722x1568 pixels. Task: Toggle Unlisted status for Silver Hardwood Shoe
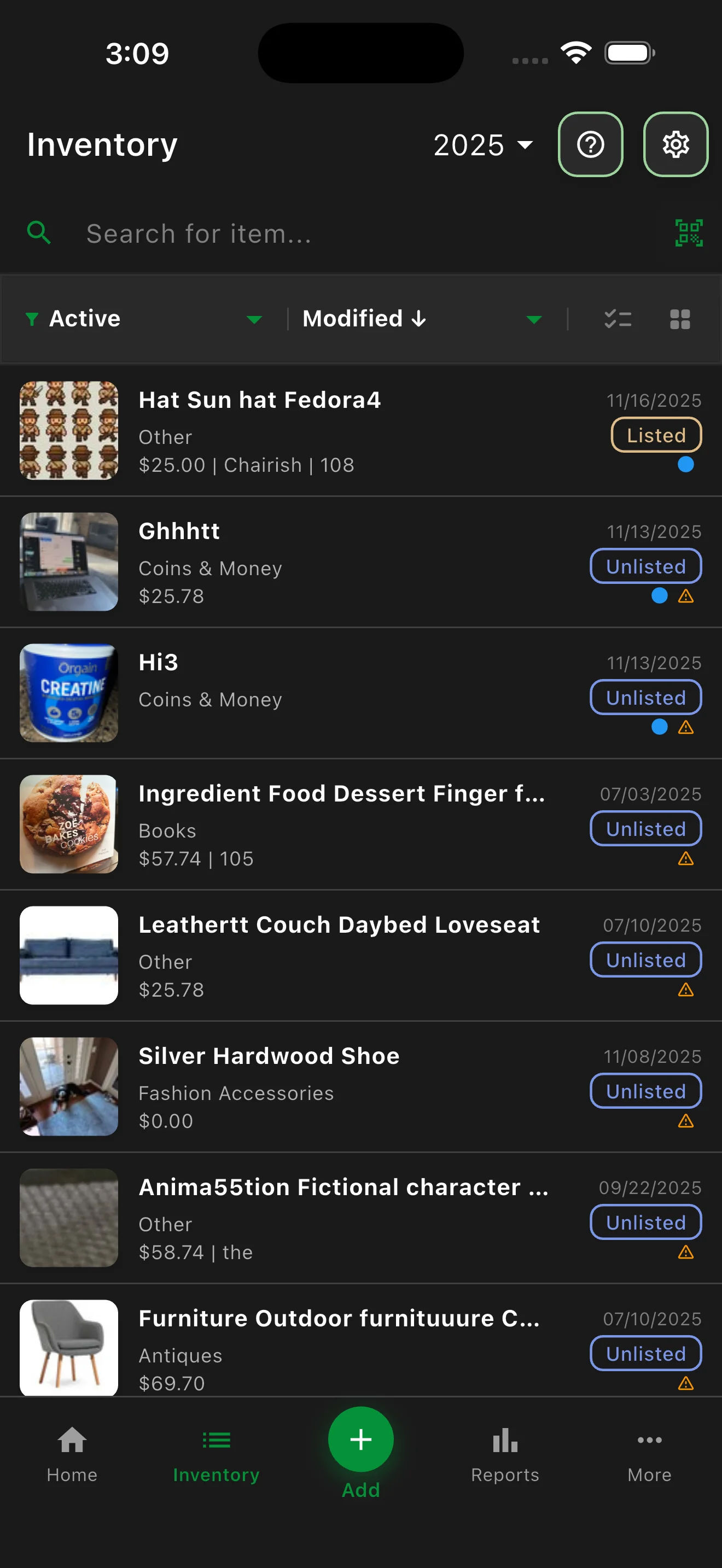pyautogui.click(x=645, y=1091)
